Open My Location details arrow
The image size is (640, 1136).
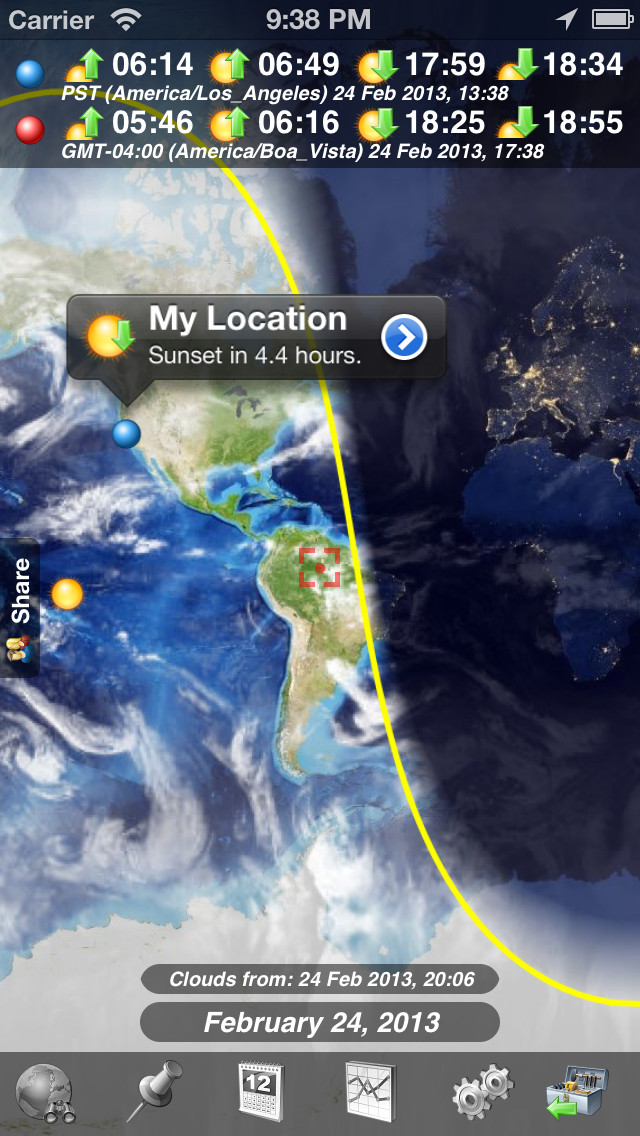tap(404, 339)
